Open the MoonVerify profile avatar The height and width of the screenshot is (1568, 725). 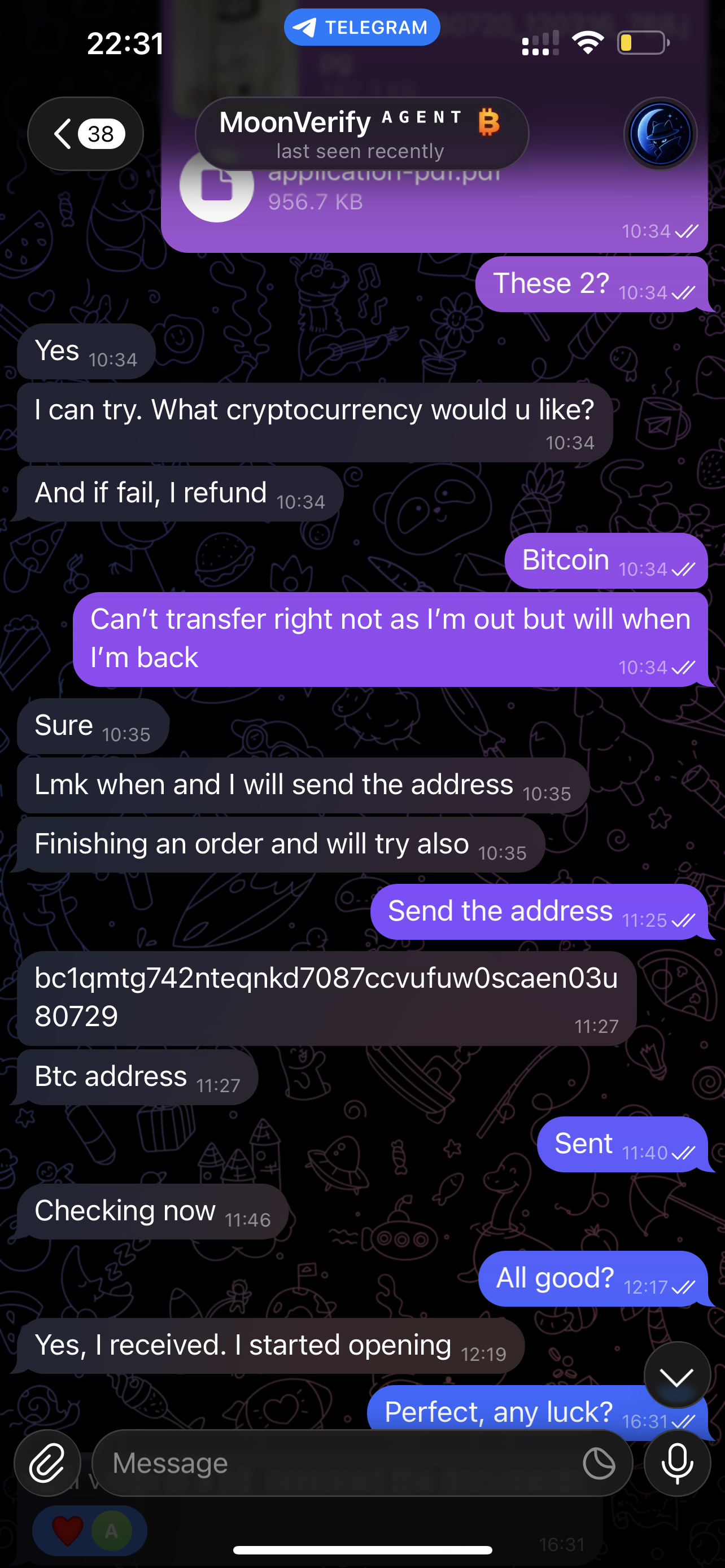tap(660, 133)
